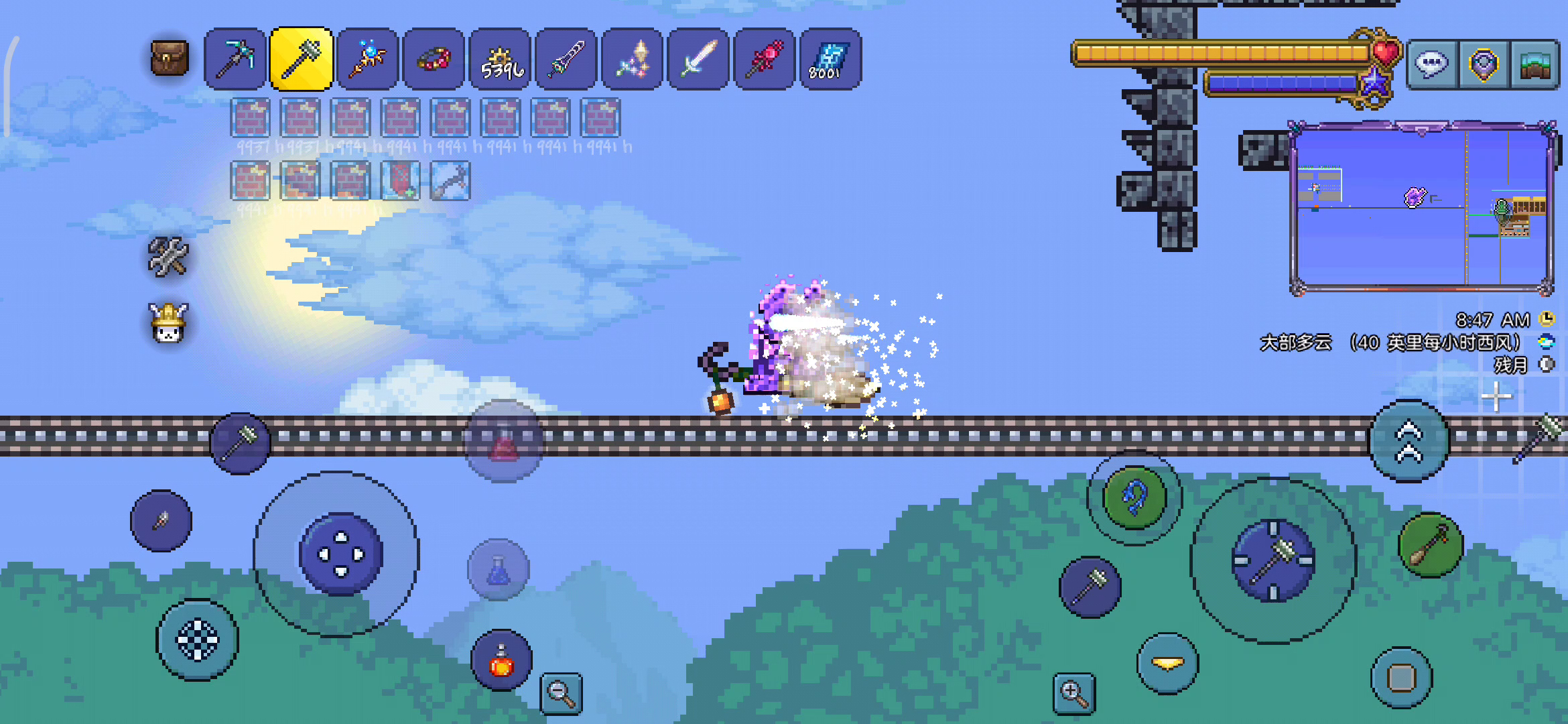This screenshot has height=724, width=1568.
Task: Tap the square button at bottom right
Action: 1401,678
